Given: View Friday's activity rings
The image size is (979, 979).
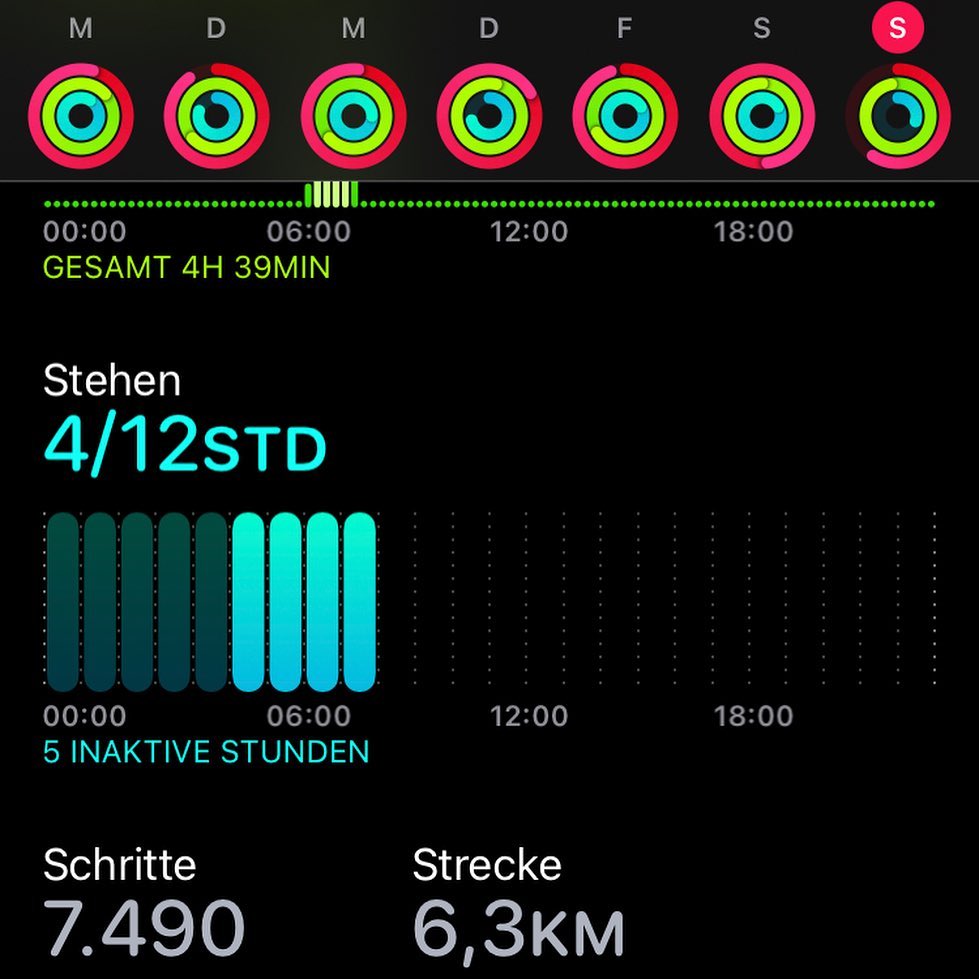Looking at the screenshot, I should tap(625, 116).
